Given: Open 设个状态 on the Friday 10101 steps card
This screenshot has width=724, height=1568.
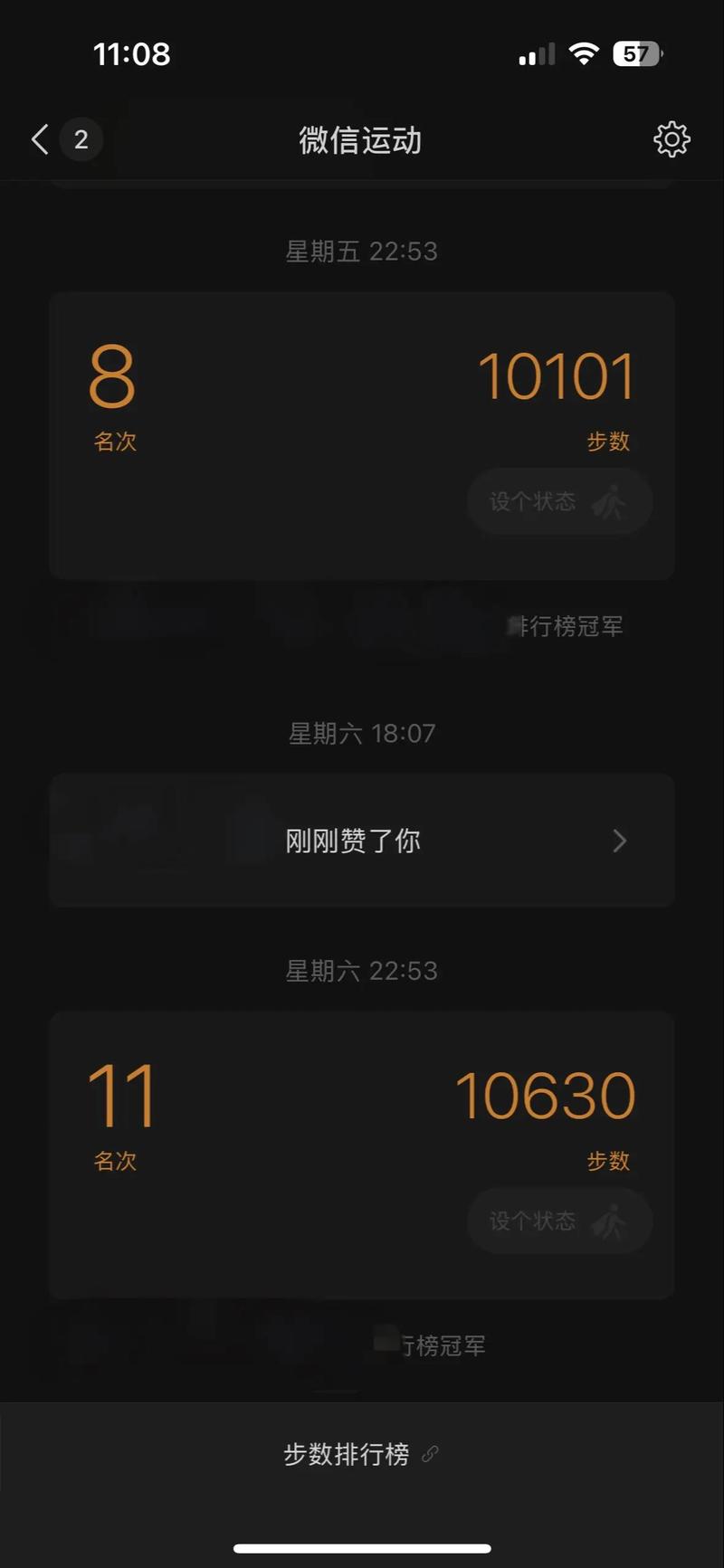Looking at the screenshot, I should coord(558,502).
